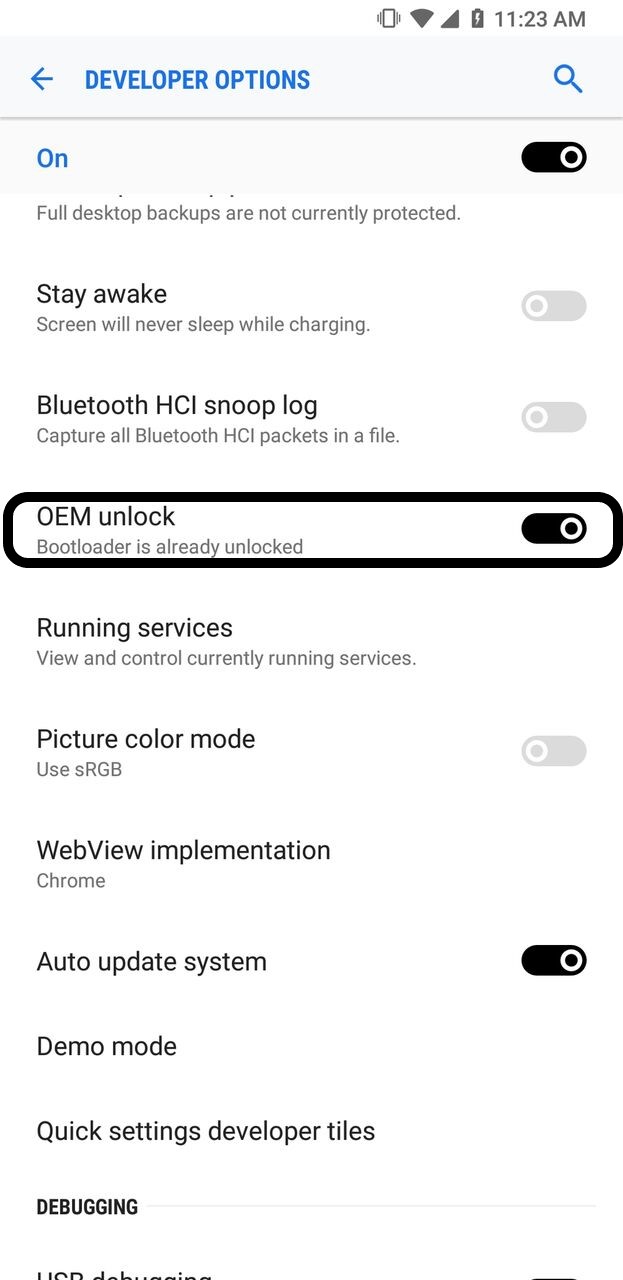Go back from Developer Options
Screen dimensions: 623x1280
[x=42, y=79]
